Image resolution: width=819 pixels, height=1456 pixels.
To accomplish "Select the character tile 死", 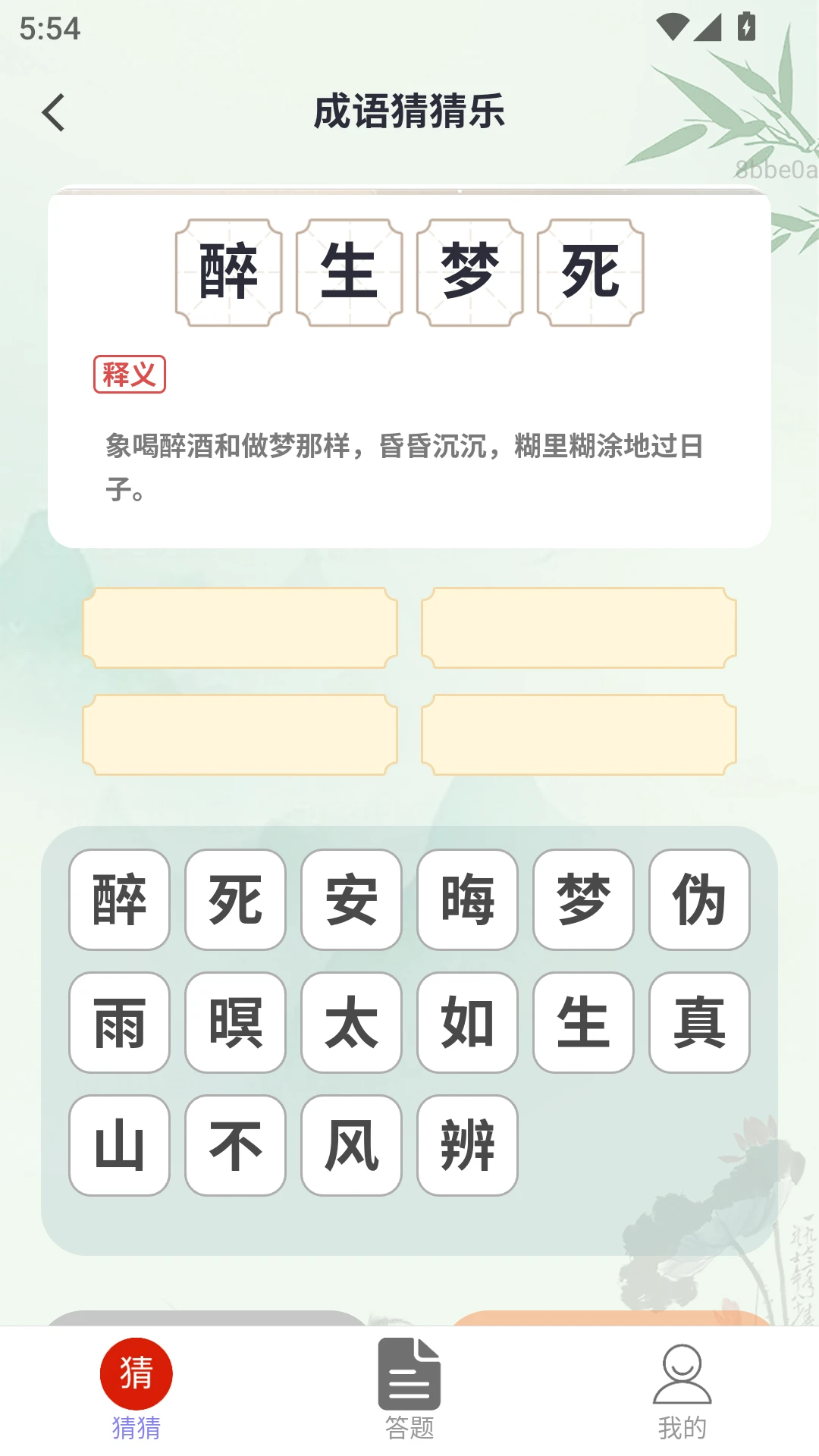I will pos(235,900).
